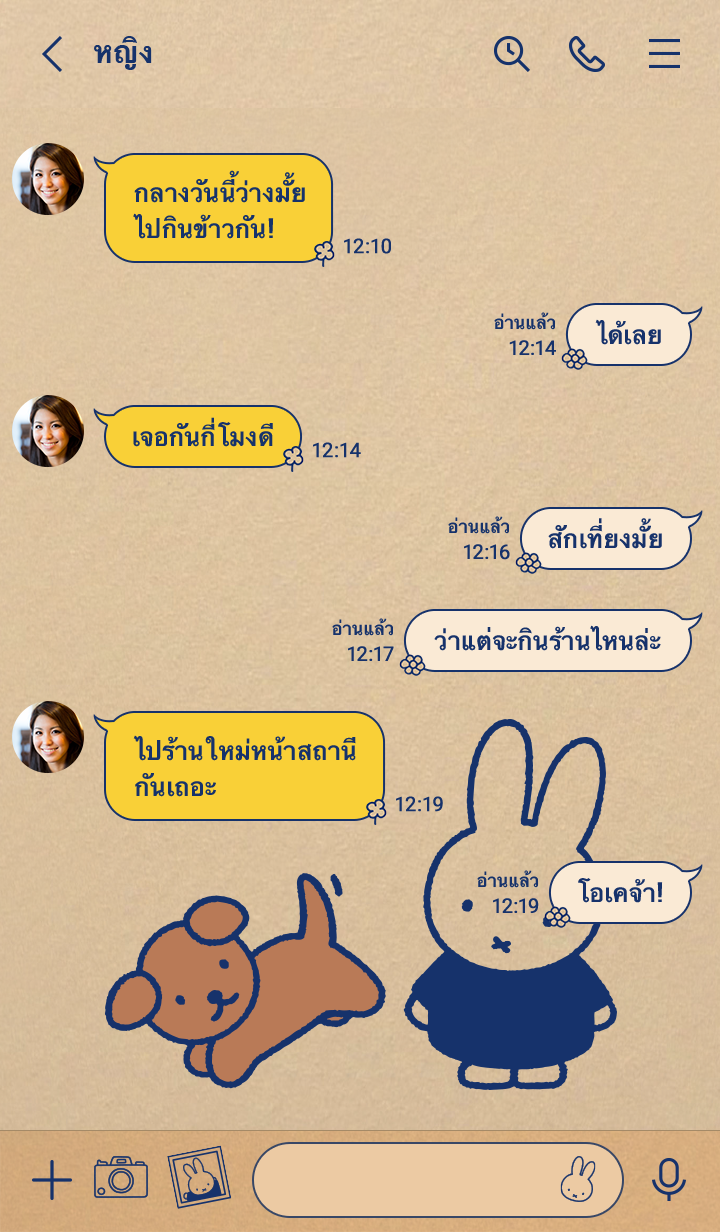Record a voice message with microphone
720x1232 pixels.
(x=668, y=1180)
